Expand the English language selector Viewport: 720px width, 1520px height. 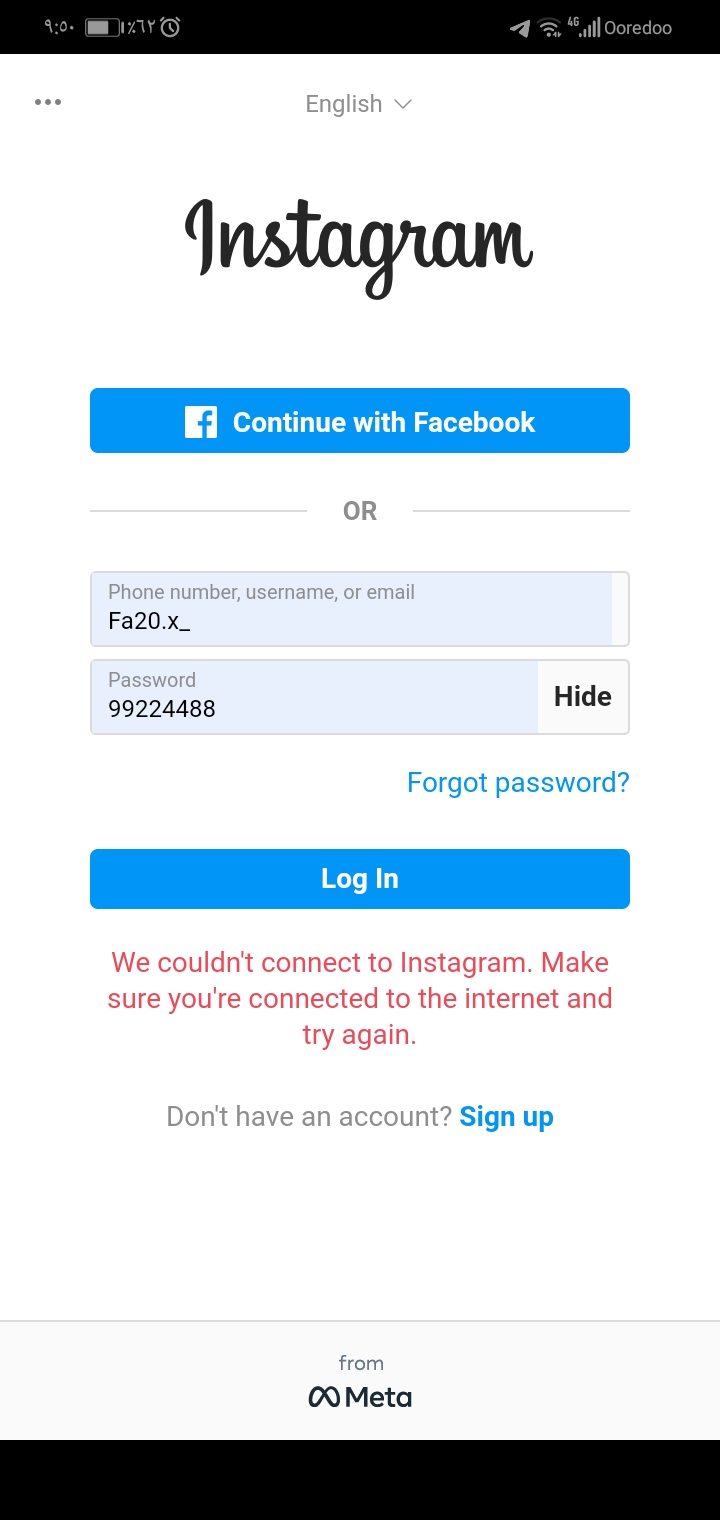point(359,104)
